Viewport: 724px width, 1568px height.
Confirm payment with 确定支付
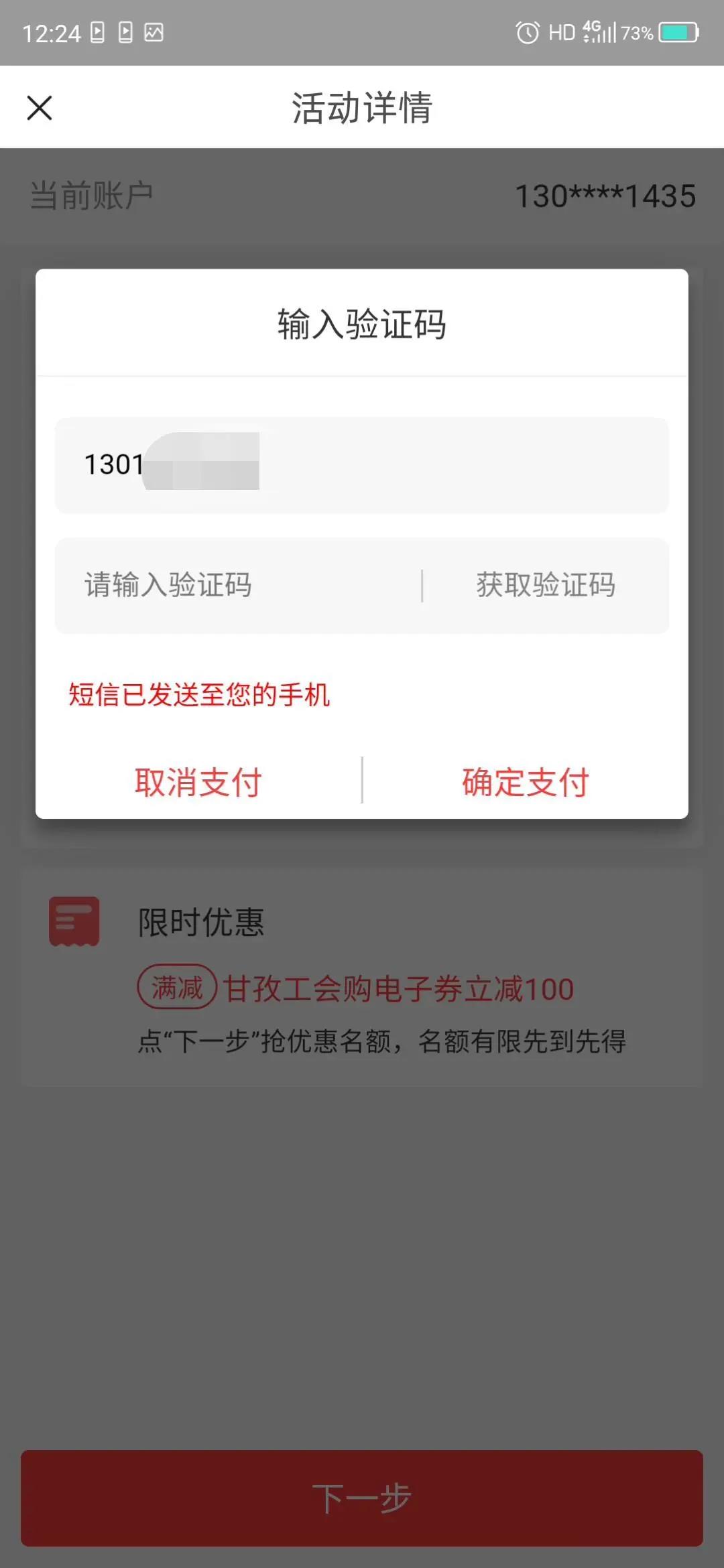point(526,782)
